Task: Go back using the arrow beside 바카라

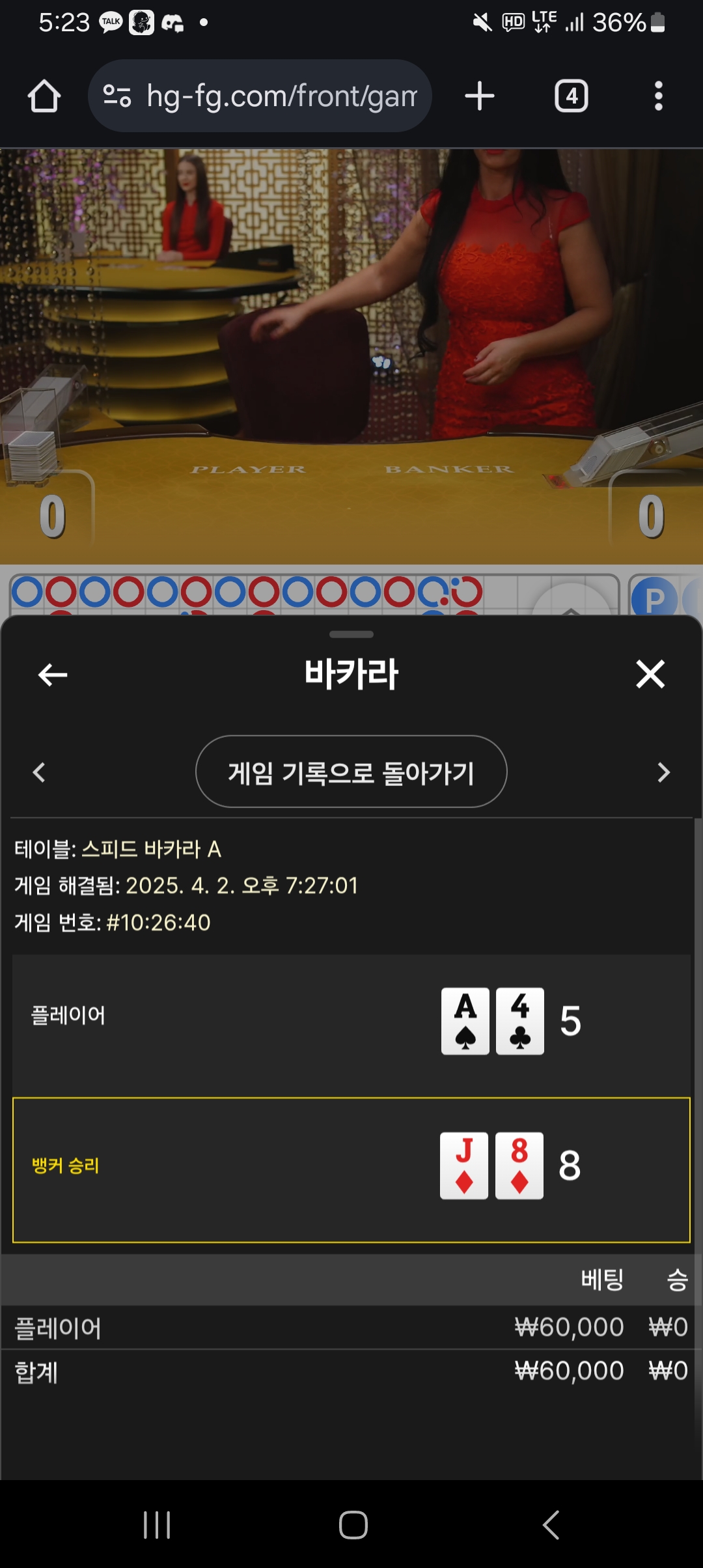Action: tap(53, 675)
